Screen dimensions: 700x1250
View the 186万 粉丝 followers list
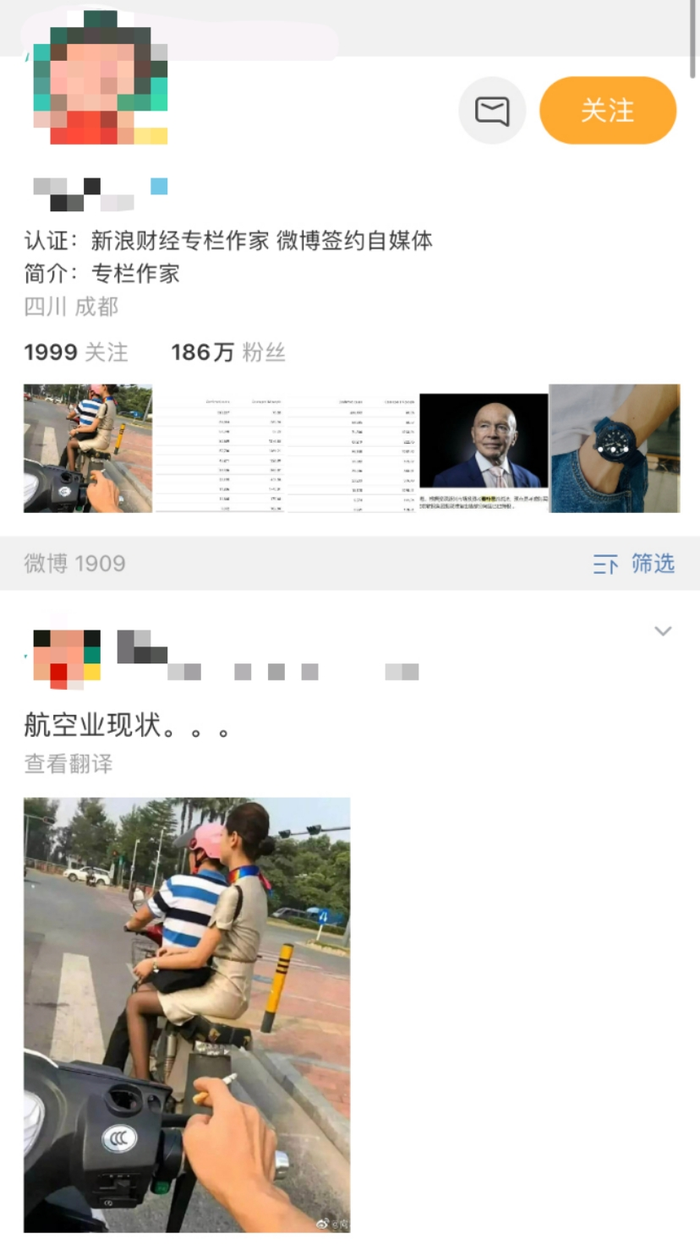(x=228, y=352)
